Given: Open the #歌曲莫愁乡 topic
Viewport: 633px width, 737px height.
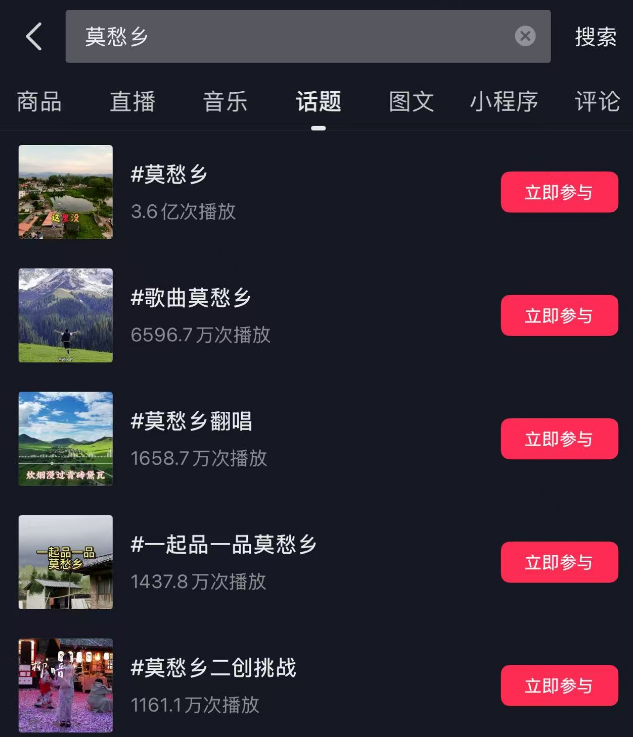Looking at the screenshot, I should 191,298.
